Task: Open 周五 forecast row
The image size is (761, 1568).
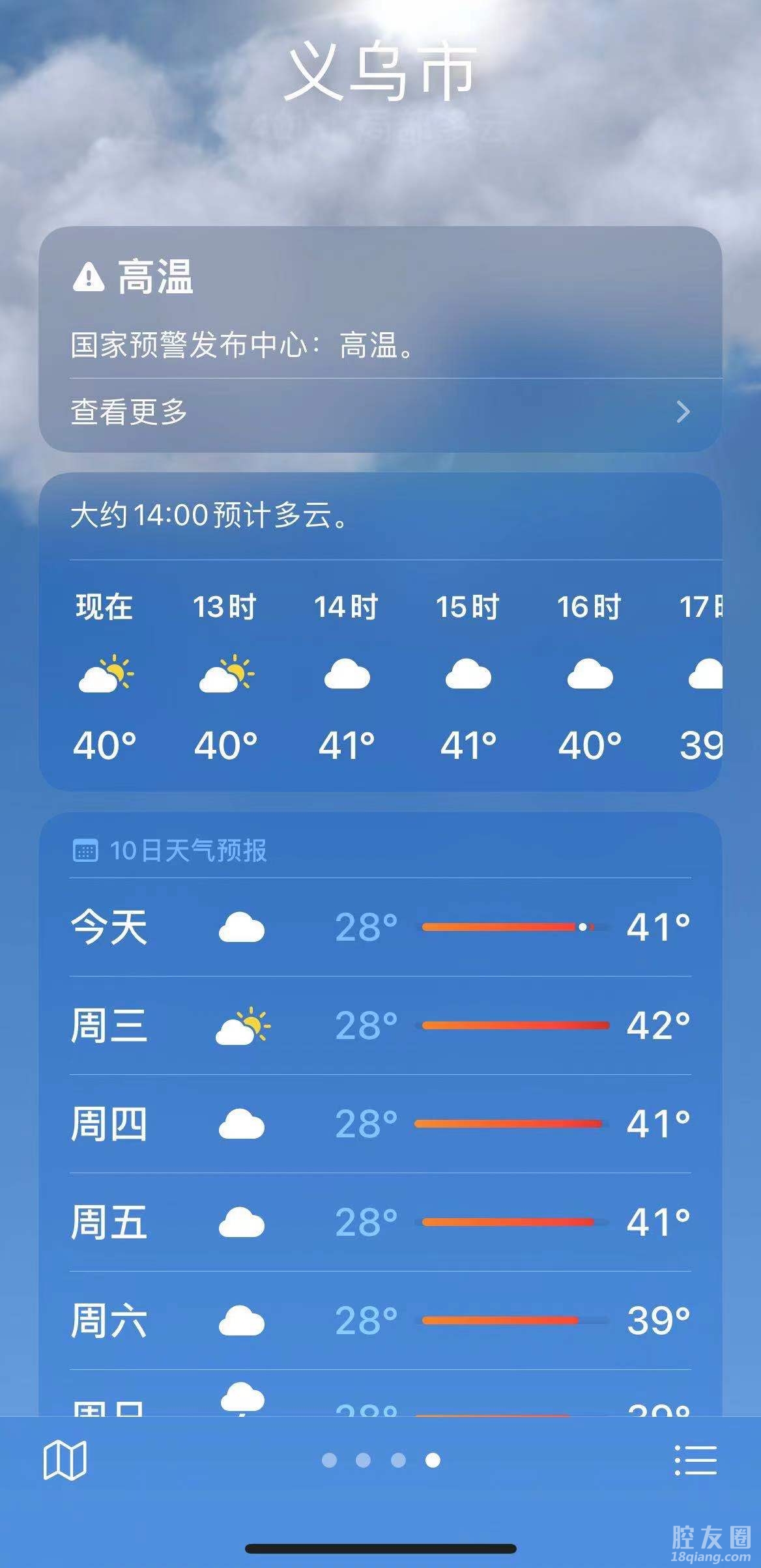Action: click(x=380, y=1222)
